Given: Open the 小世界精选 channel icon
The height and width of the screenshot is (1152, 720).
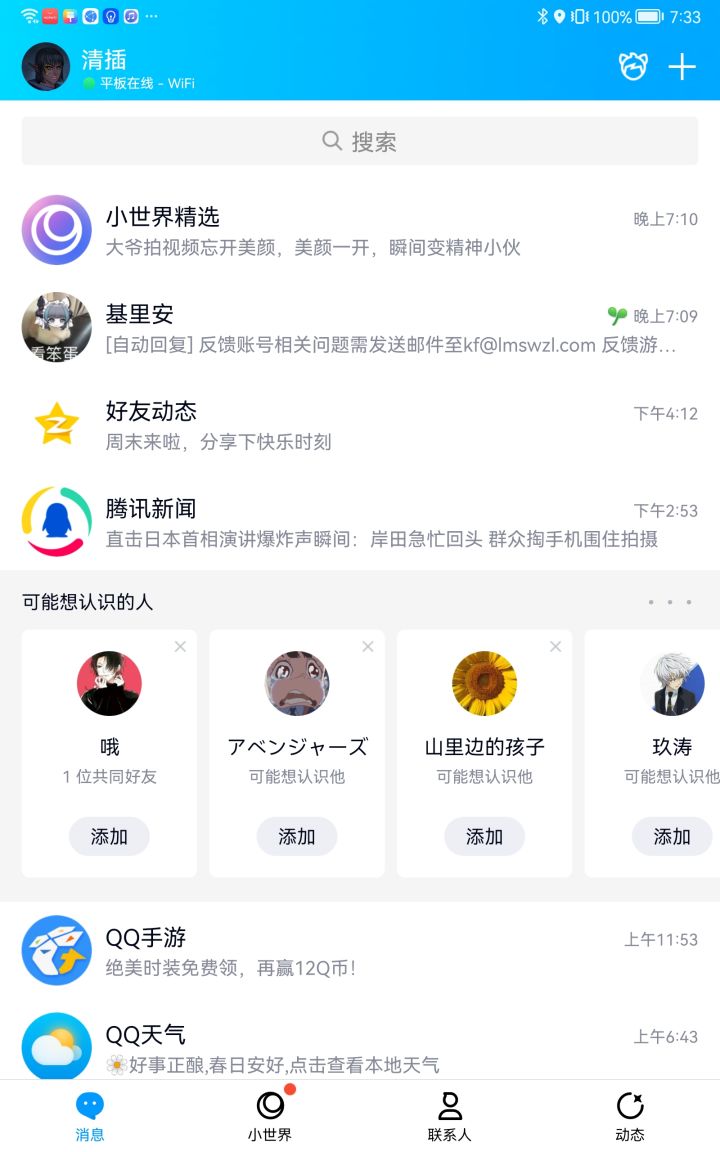Looking at the screenshot, I should 56,230.
